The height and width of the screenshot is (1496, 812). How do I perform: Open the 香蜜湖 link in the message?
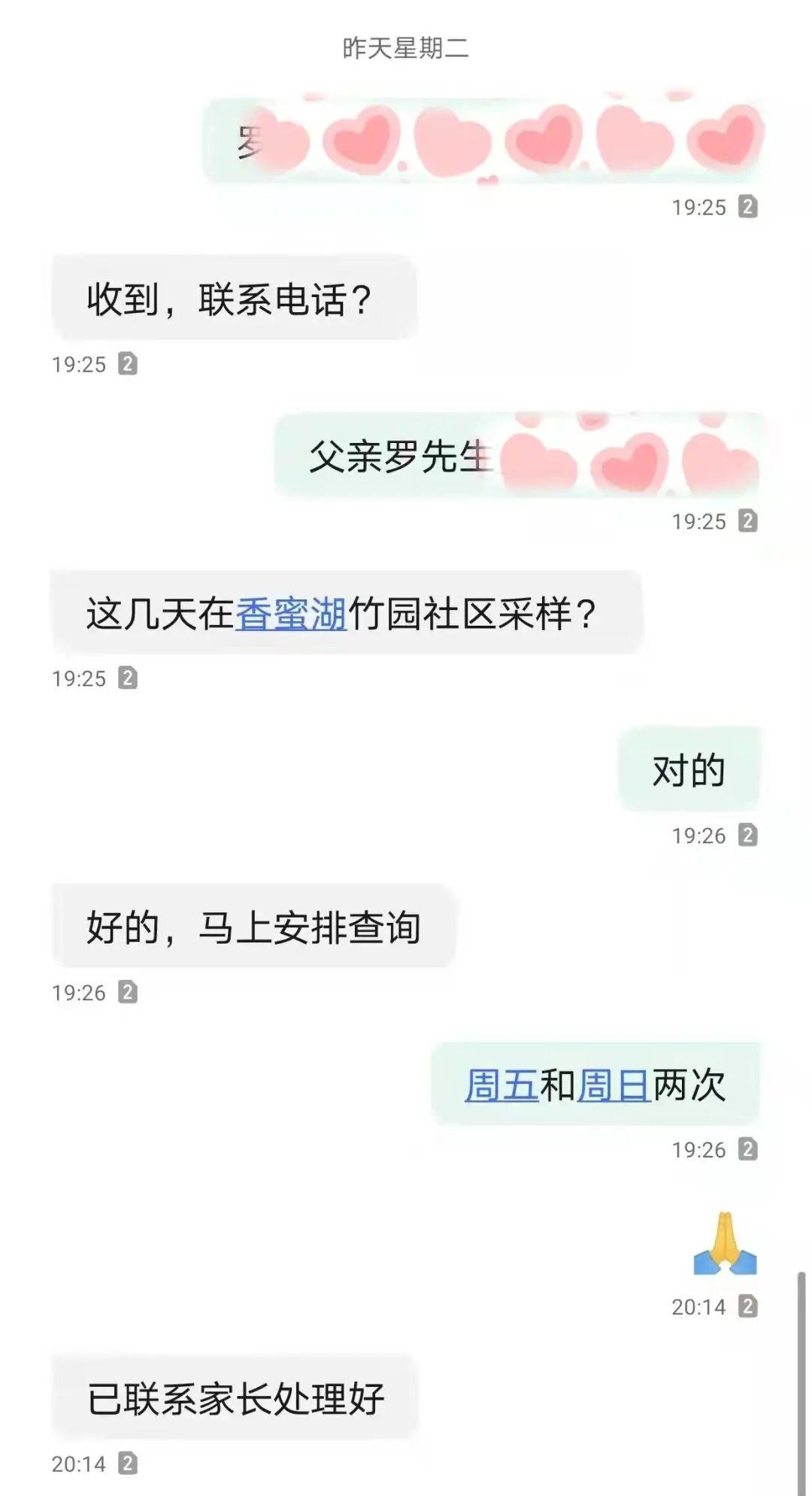[291, 614]
